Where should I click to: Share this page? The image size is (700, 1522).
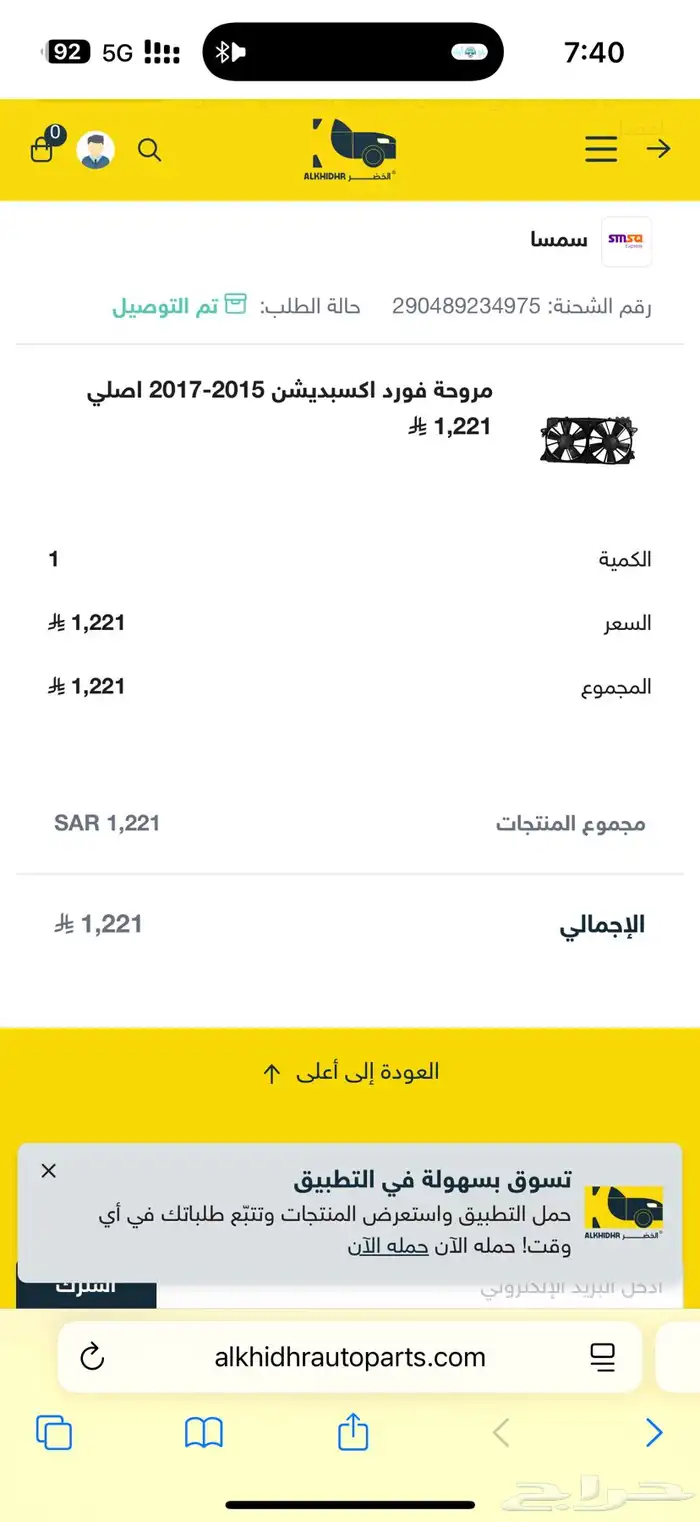[x=353, y=1434]
